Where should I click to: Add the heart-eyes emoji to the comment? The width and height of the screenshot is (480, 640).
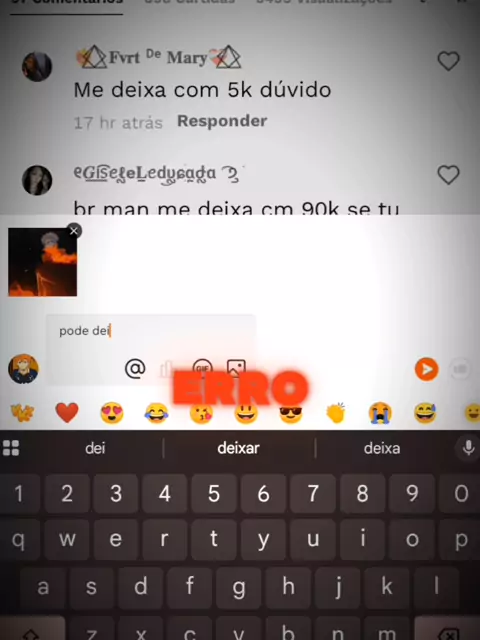point(112,413)
